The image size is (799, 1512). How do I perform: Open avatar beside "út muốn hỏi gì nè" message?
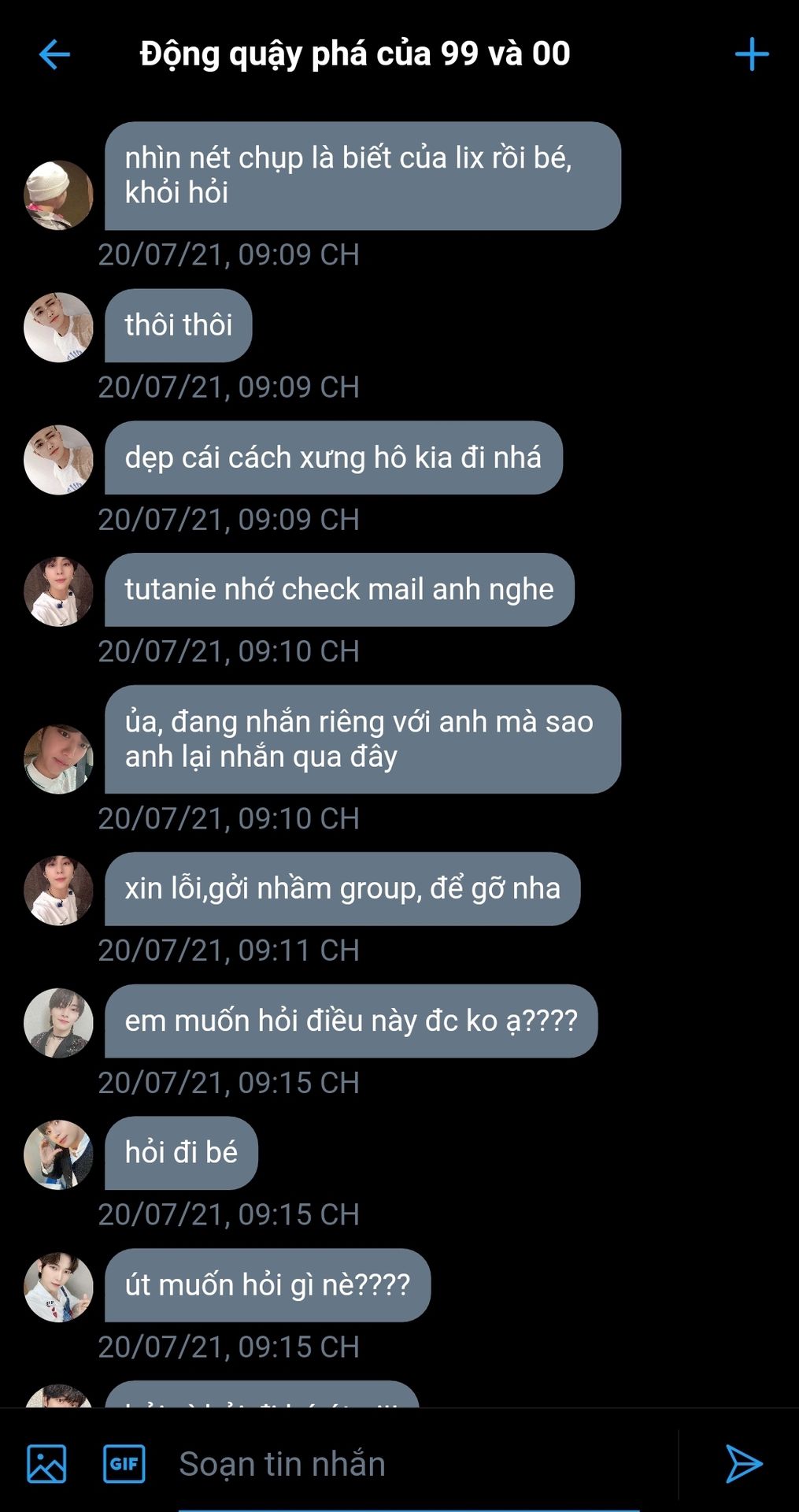58,1287
